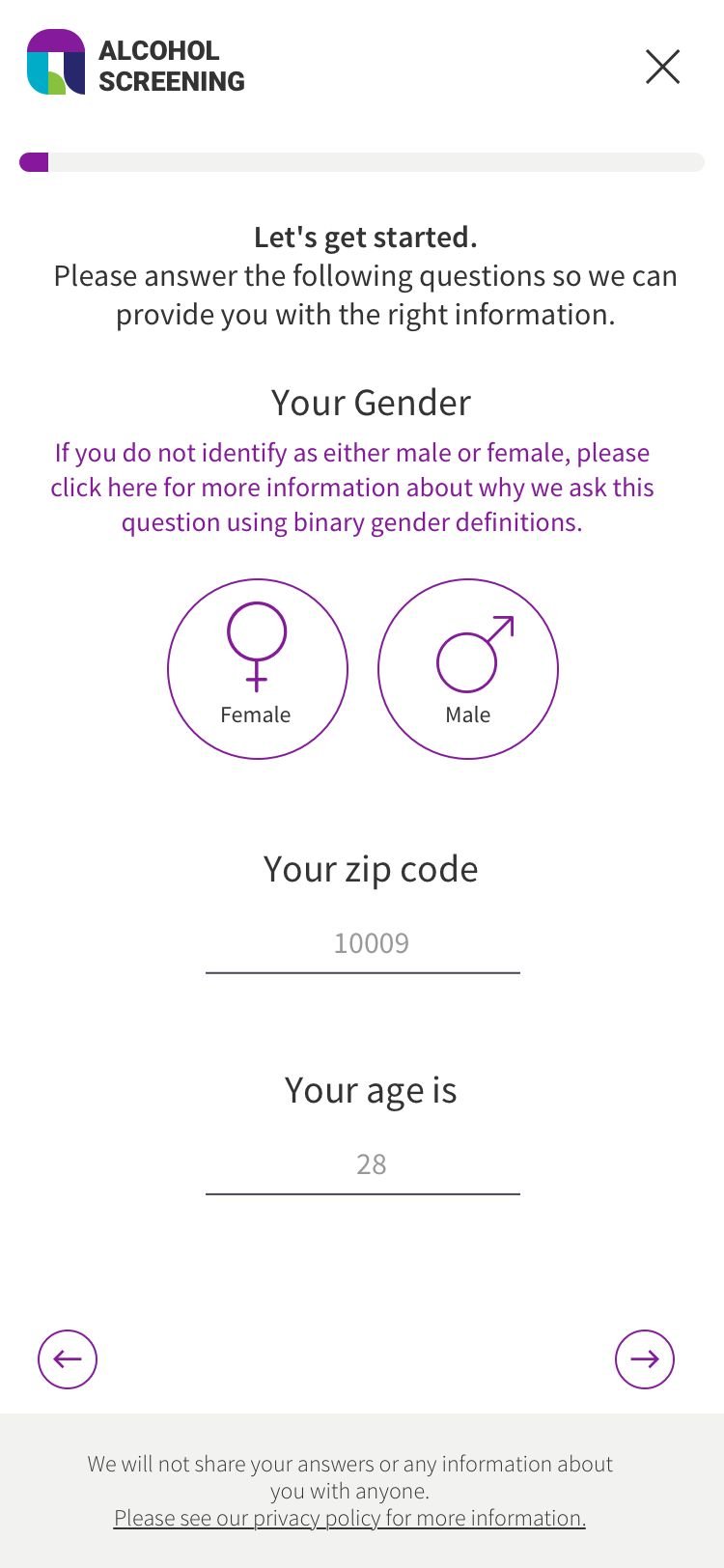This screenshot has width=724, height=1568.
Task: Tap the zip code field
Action: pos(363,943)
